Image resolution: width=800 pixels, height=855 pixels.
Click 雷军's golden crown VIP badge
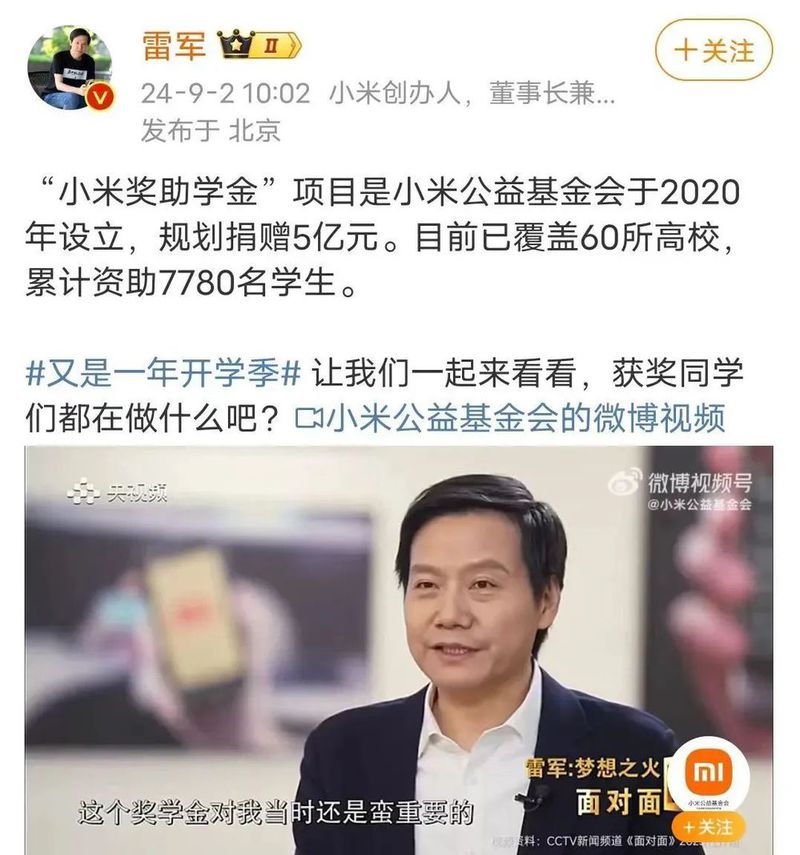236,42
